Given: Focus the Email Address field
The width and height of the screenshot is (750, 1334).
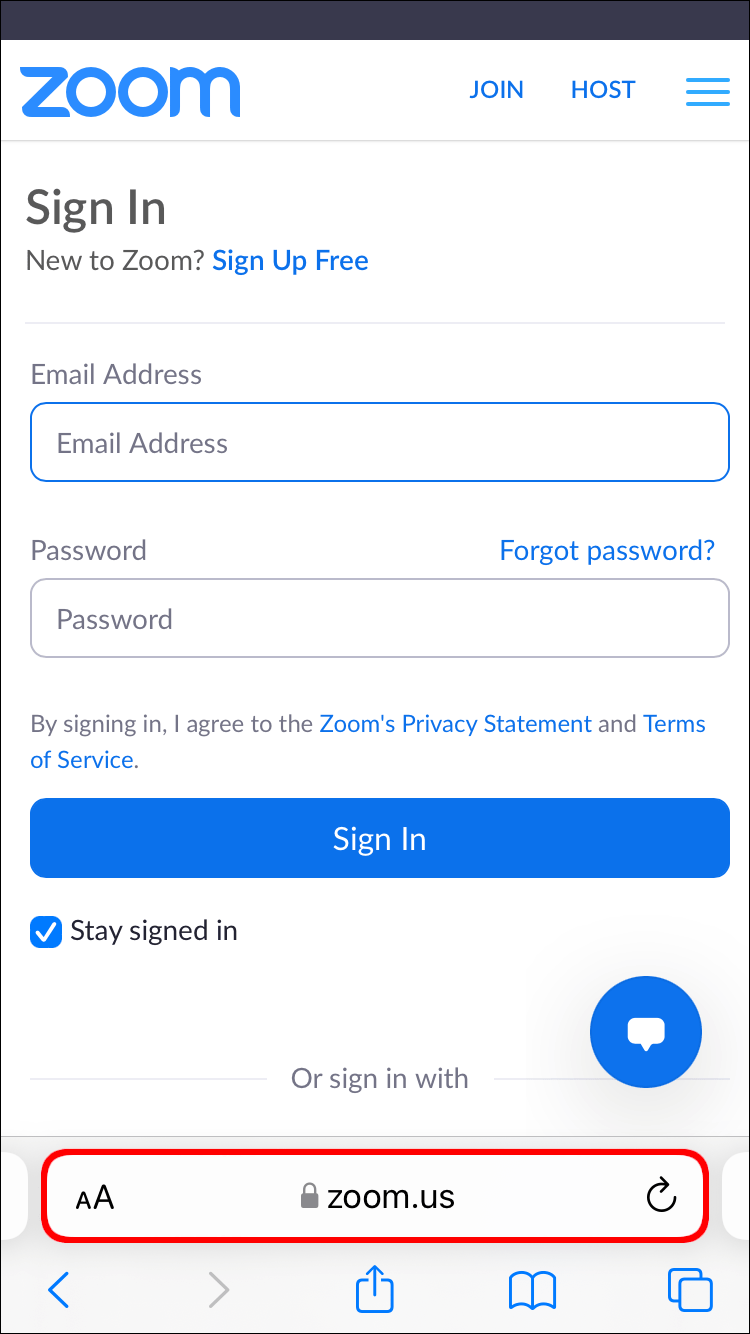Looking at the screenshot, I should point(380,443).
